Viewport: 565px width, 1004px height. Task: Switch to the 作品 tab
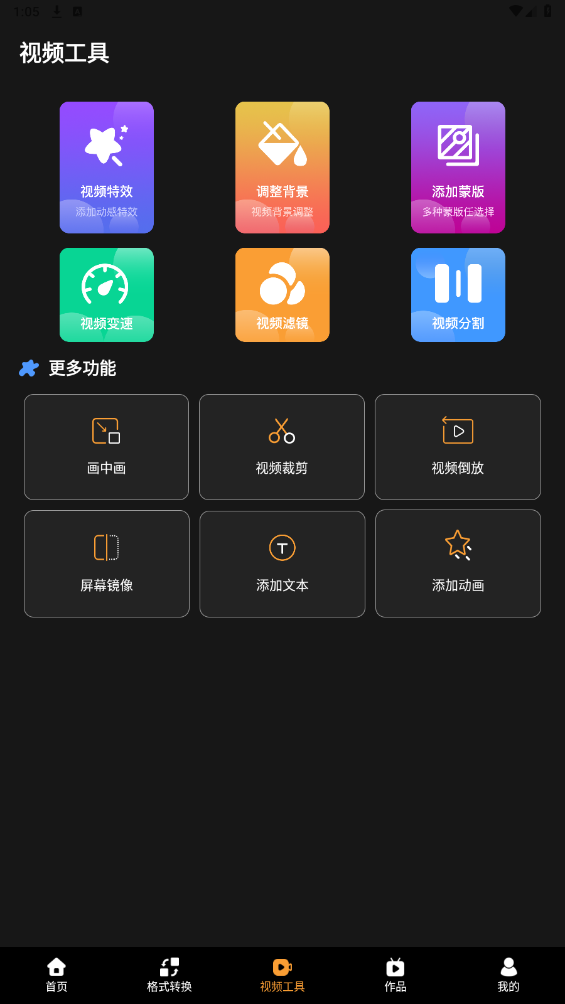pyautogui.click(x=395, y=975)
